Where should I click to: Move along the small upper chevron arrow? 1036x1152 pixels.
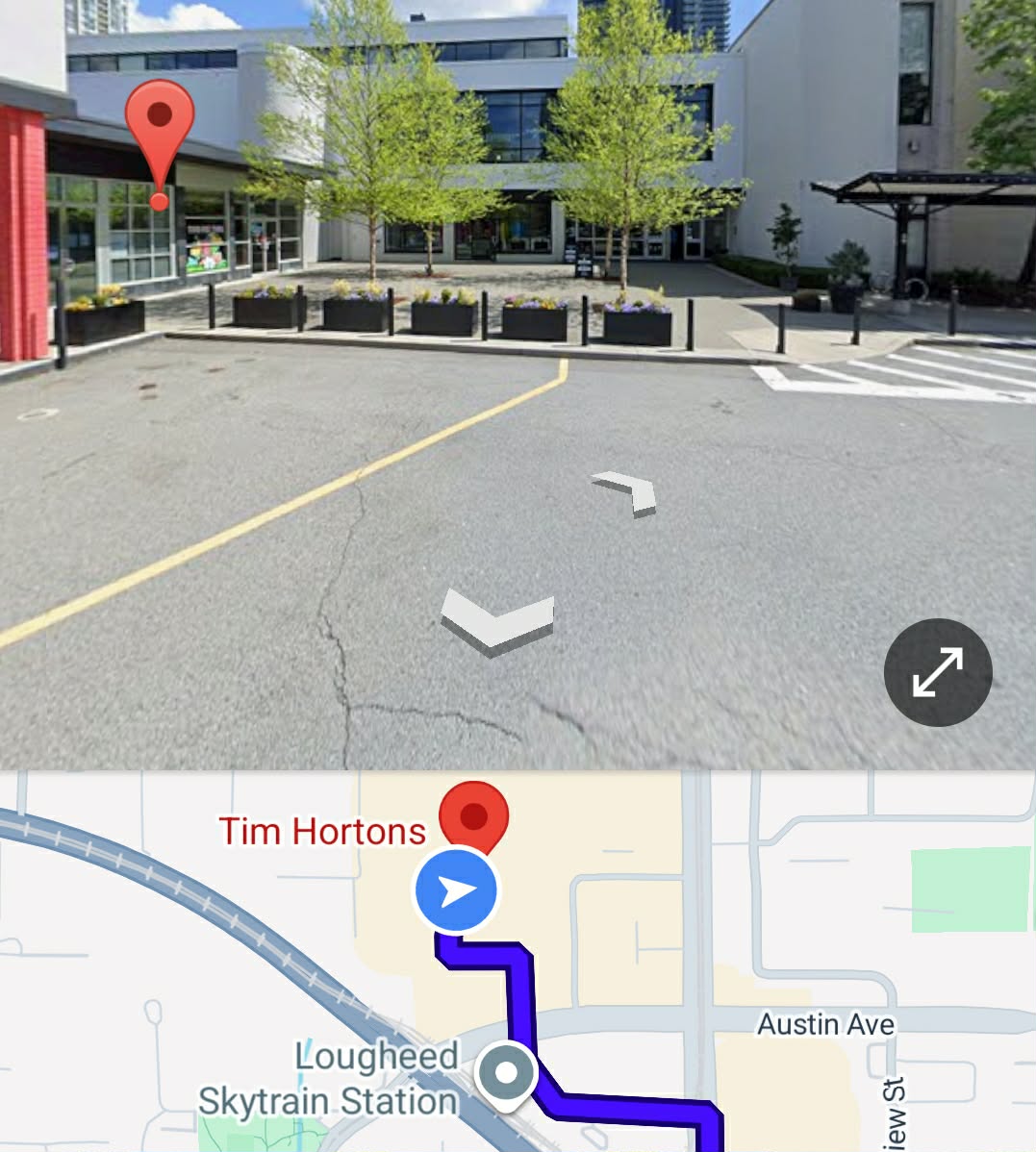(x=626, y=492)
